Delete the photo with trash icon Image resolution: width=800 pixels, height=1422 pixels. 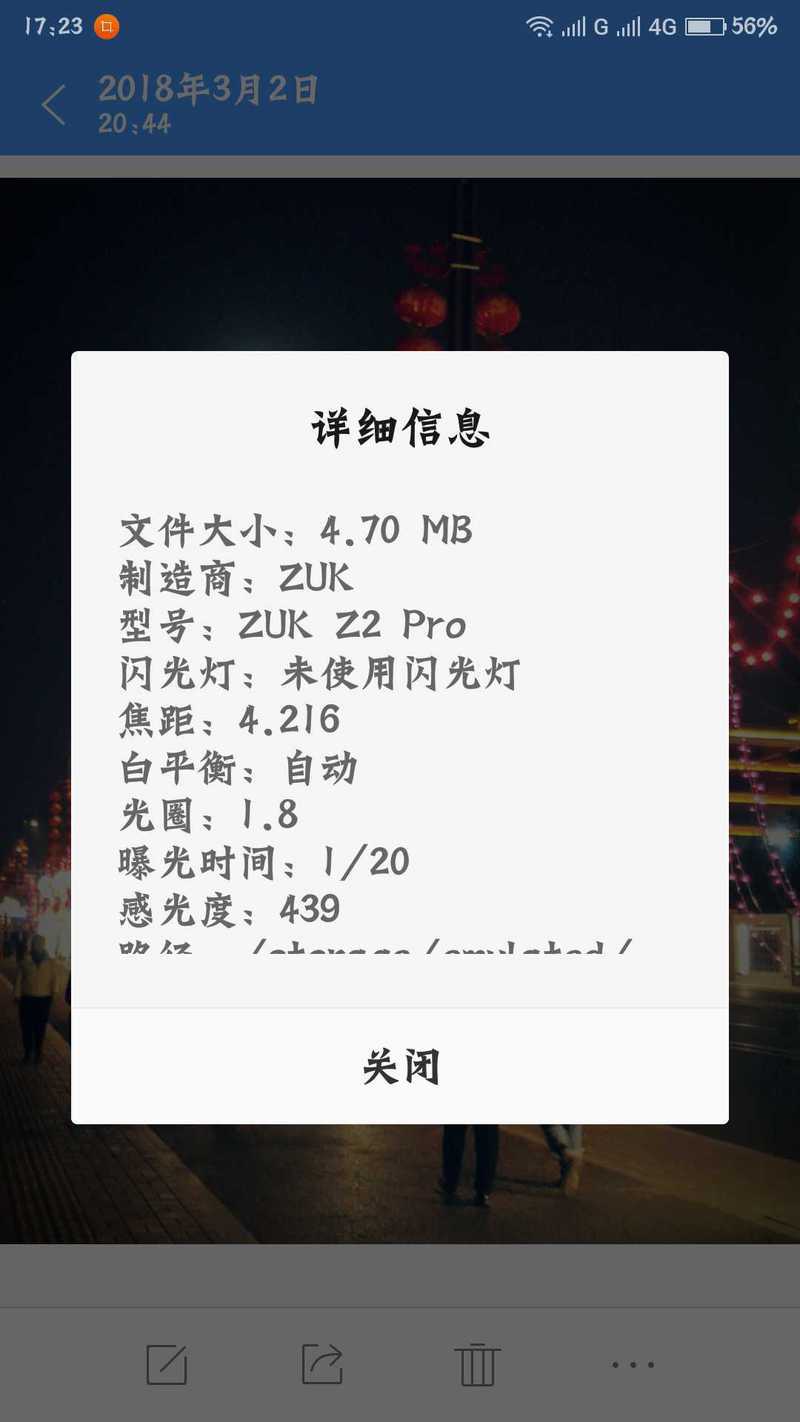point(477,1364)
